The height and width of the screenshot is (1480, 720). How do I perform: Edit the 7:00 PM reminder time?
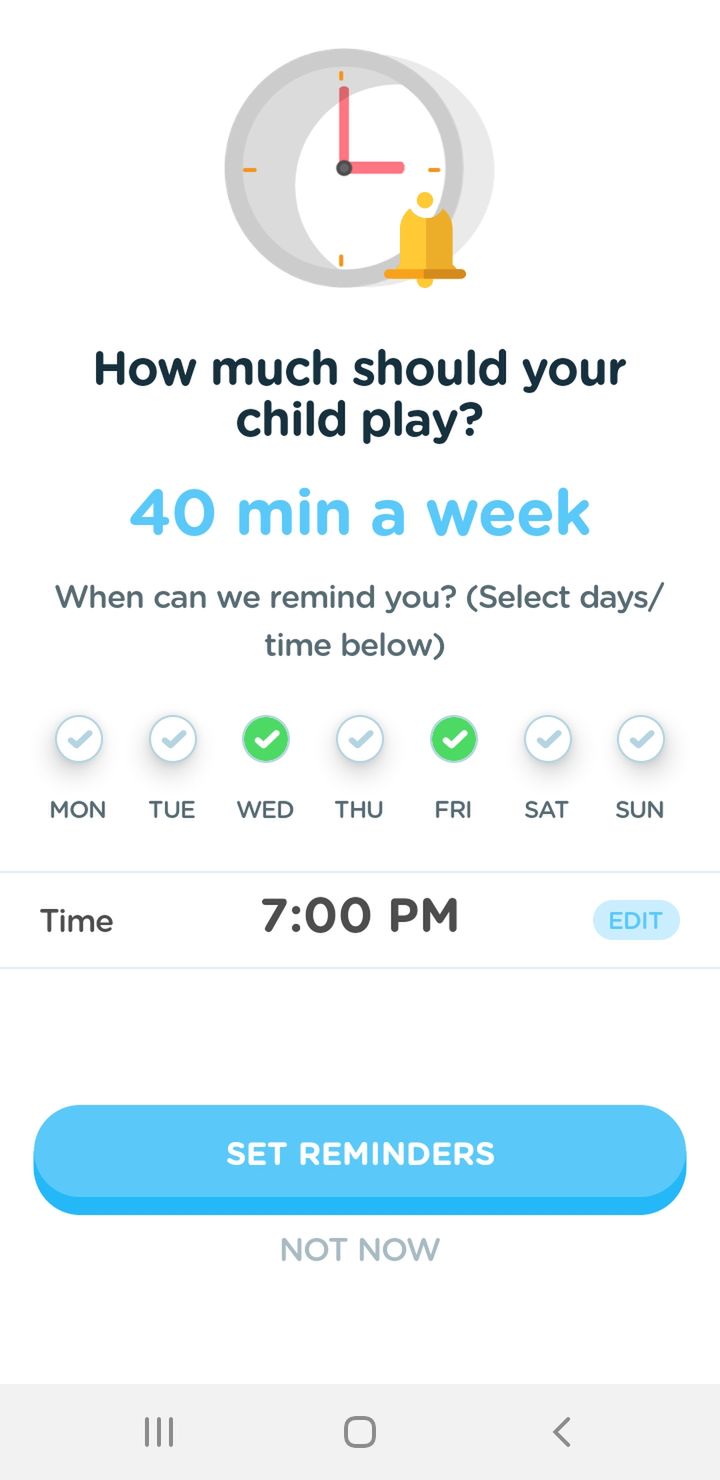(636, 920)
